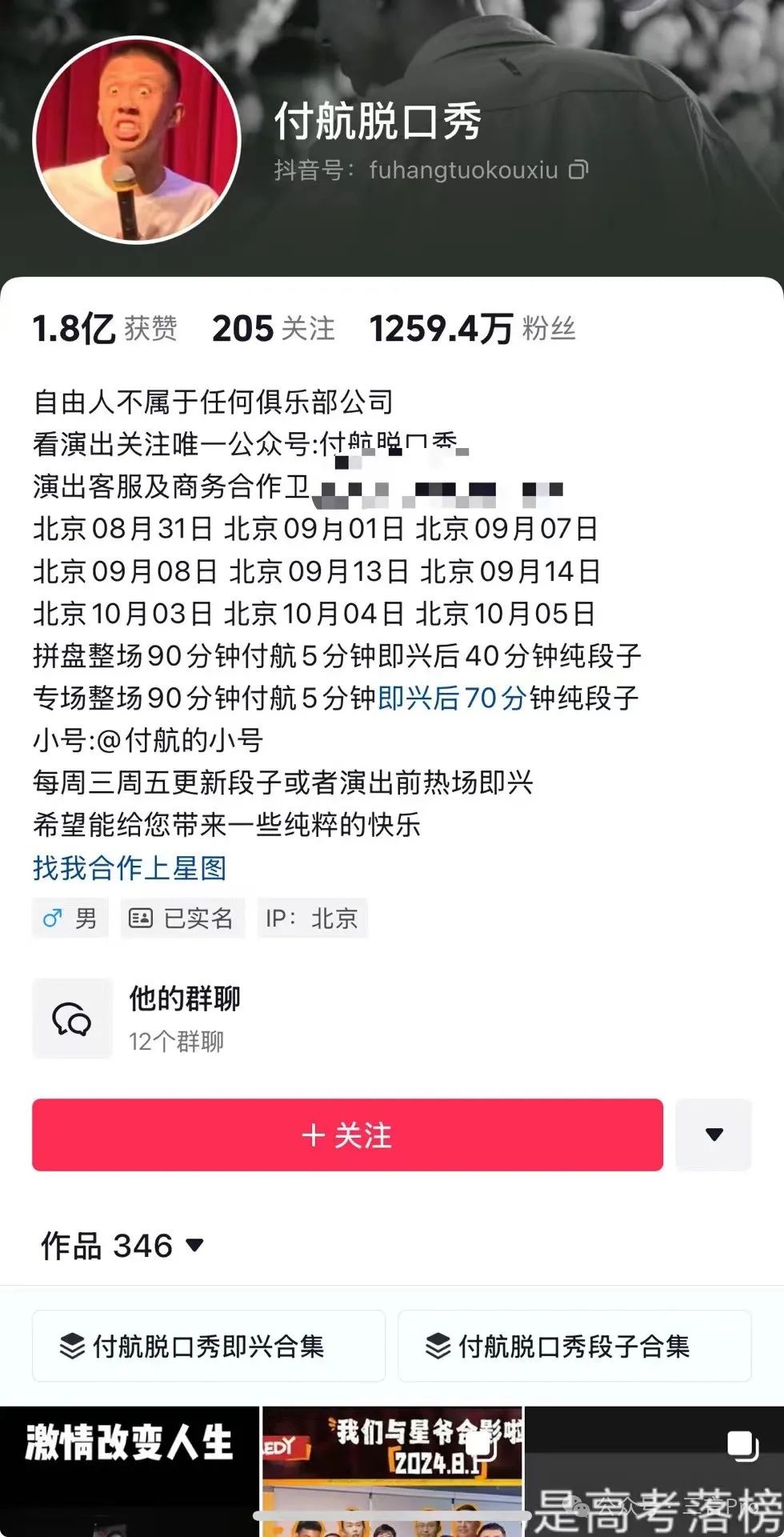
Task: Open the profile avatar photo
Action: (137, 141)
